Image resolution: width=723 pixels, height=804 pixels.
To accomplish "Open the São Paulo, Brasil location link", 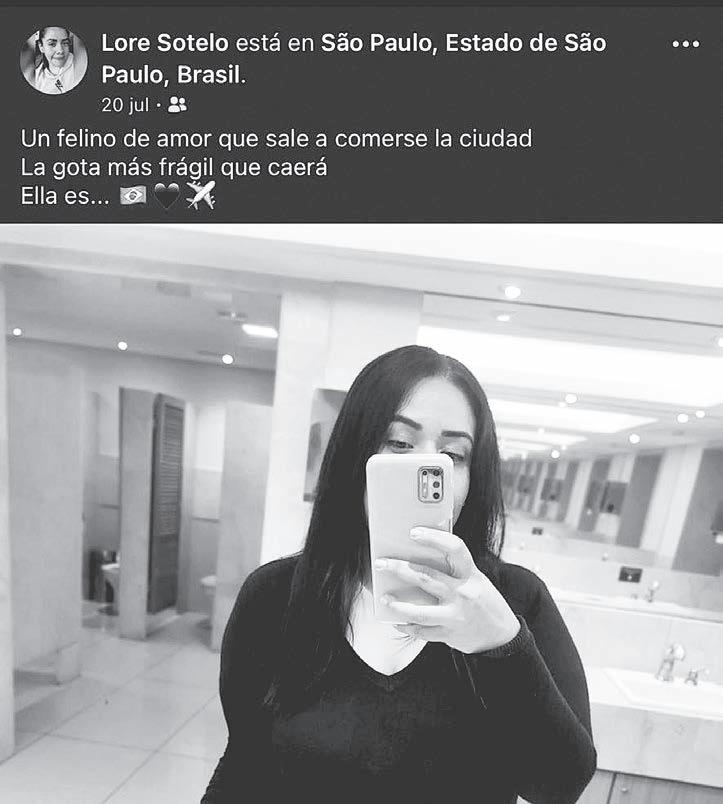I will pyautogui.click(x=354, y=58).
